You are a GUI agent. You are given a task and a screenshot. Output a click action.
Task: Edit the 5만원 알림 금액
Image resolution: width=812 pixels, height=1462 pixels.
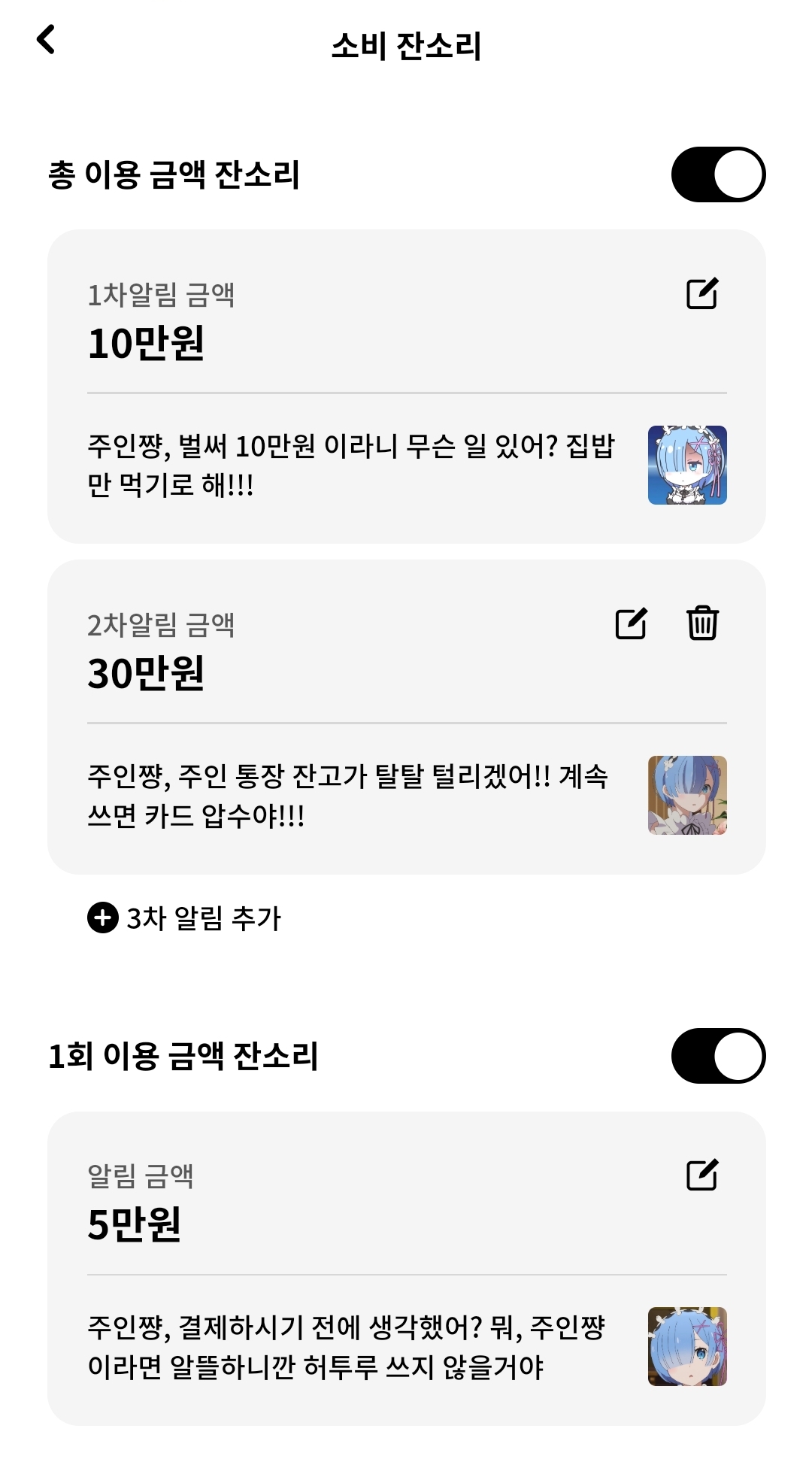tap(702, 1175)
